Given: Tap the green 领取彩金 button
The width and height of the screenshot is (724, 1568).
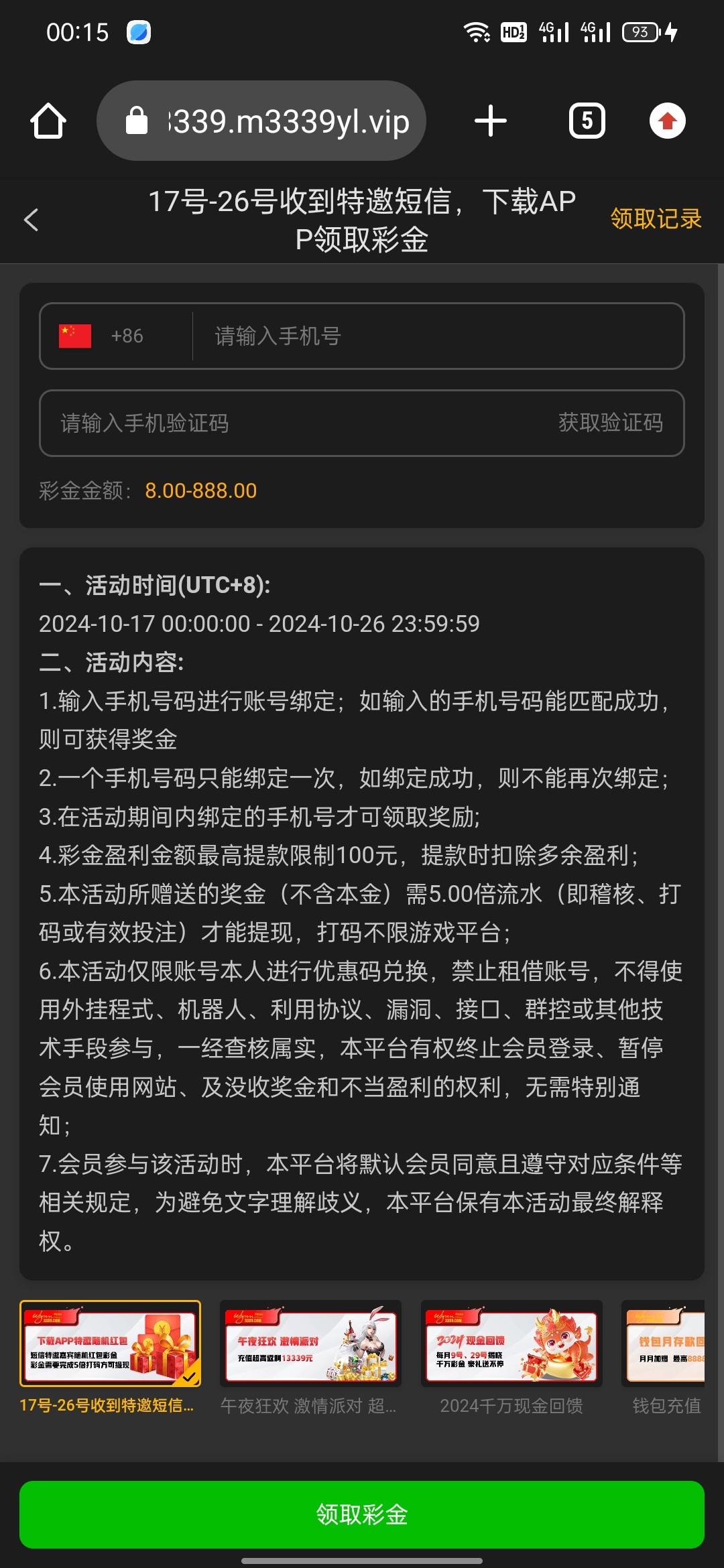Looking at the screenshot, I should click(362, 1514).
